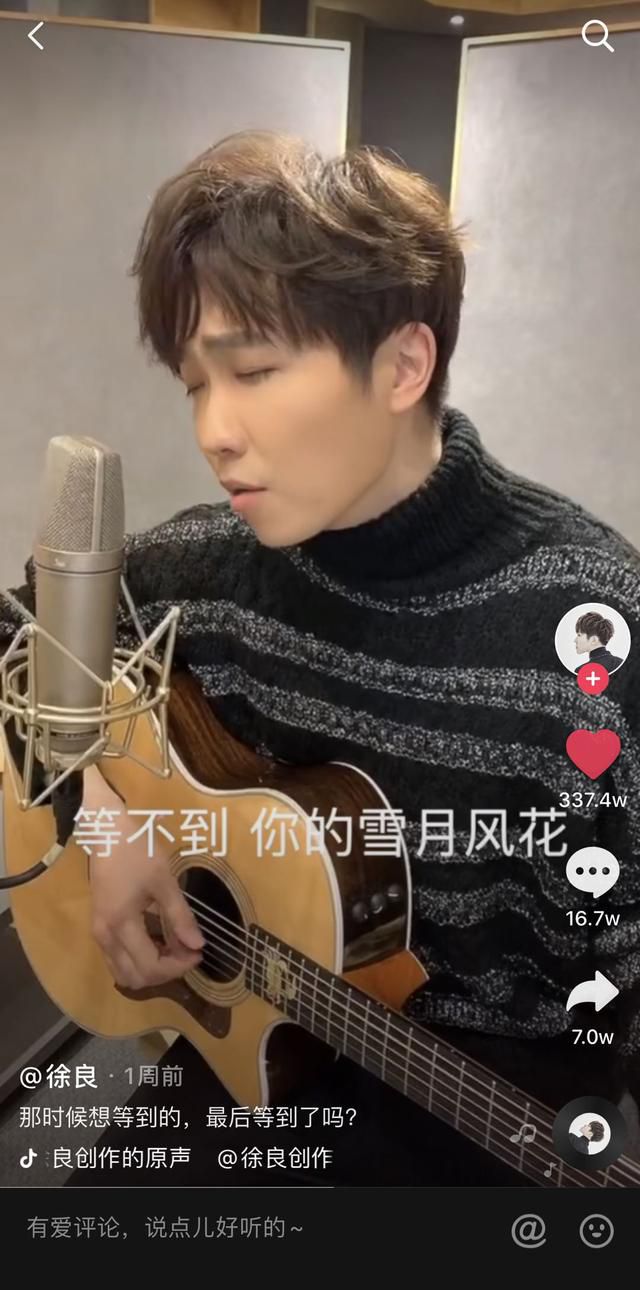This screenshot has width=640, height=1290.
Task: Open the comments bubble icon
Action: point(593,872)
